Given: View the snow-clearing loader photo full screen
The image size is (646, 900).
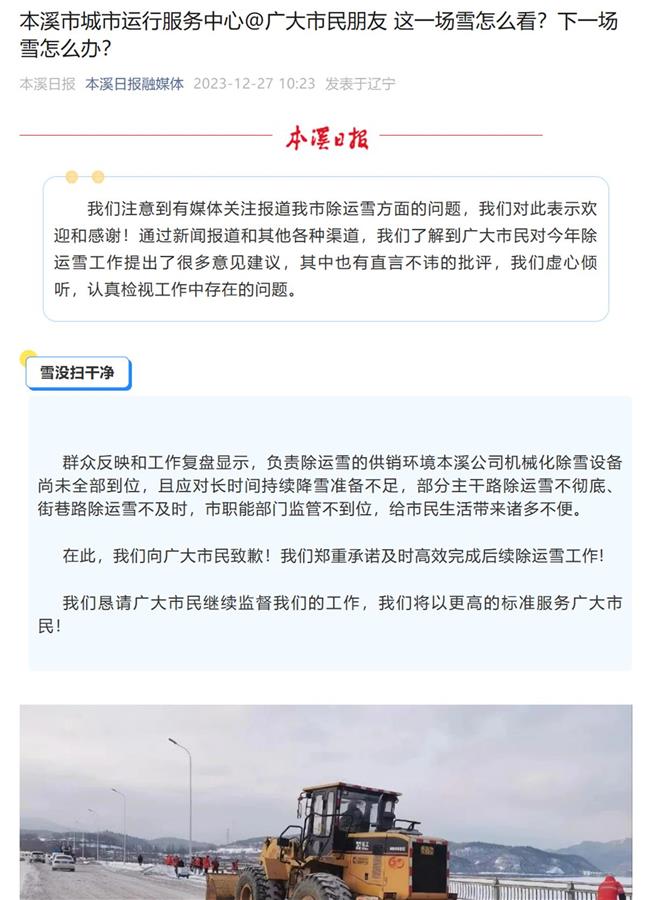Looking at the screenshot, I should point(326,802).
